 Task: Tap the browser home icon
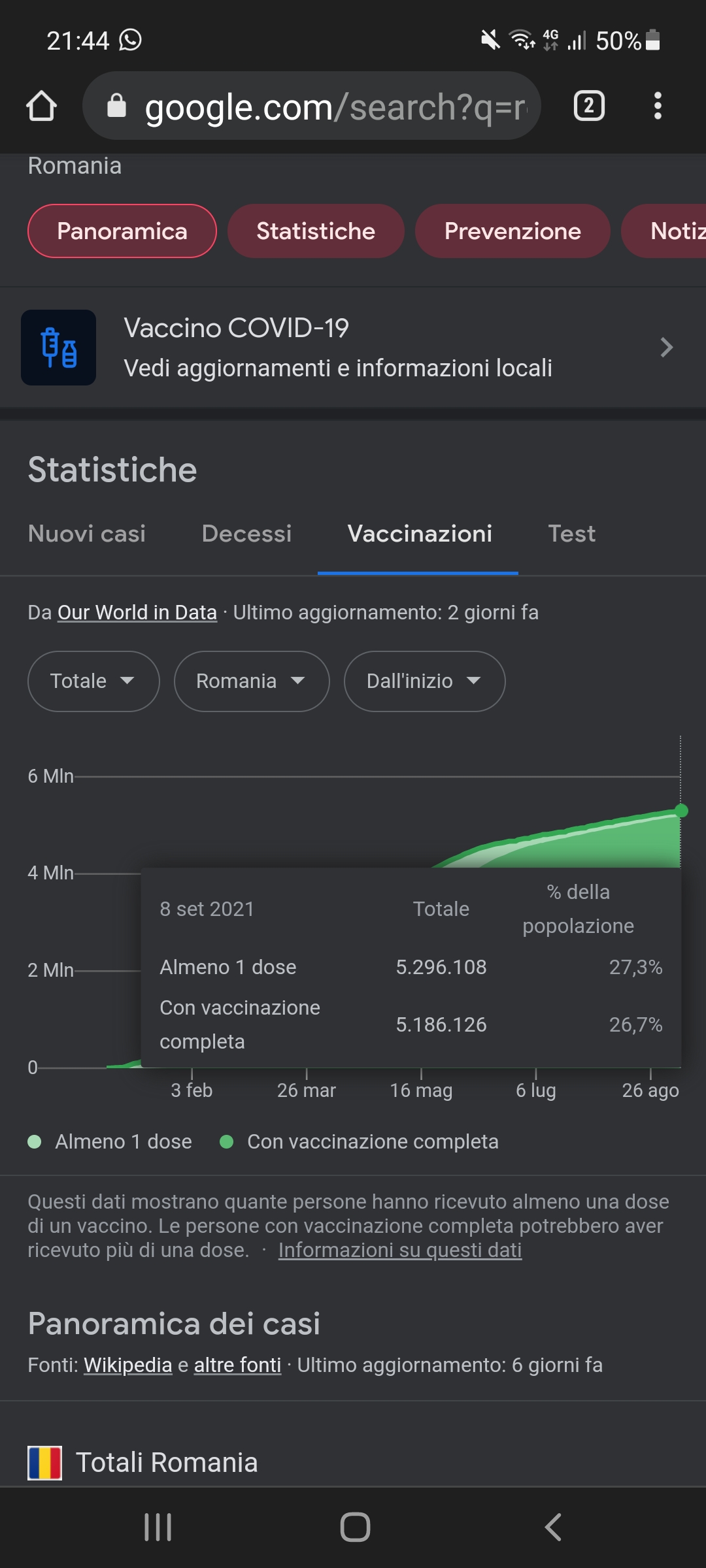click(x=41, y=106)
